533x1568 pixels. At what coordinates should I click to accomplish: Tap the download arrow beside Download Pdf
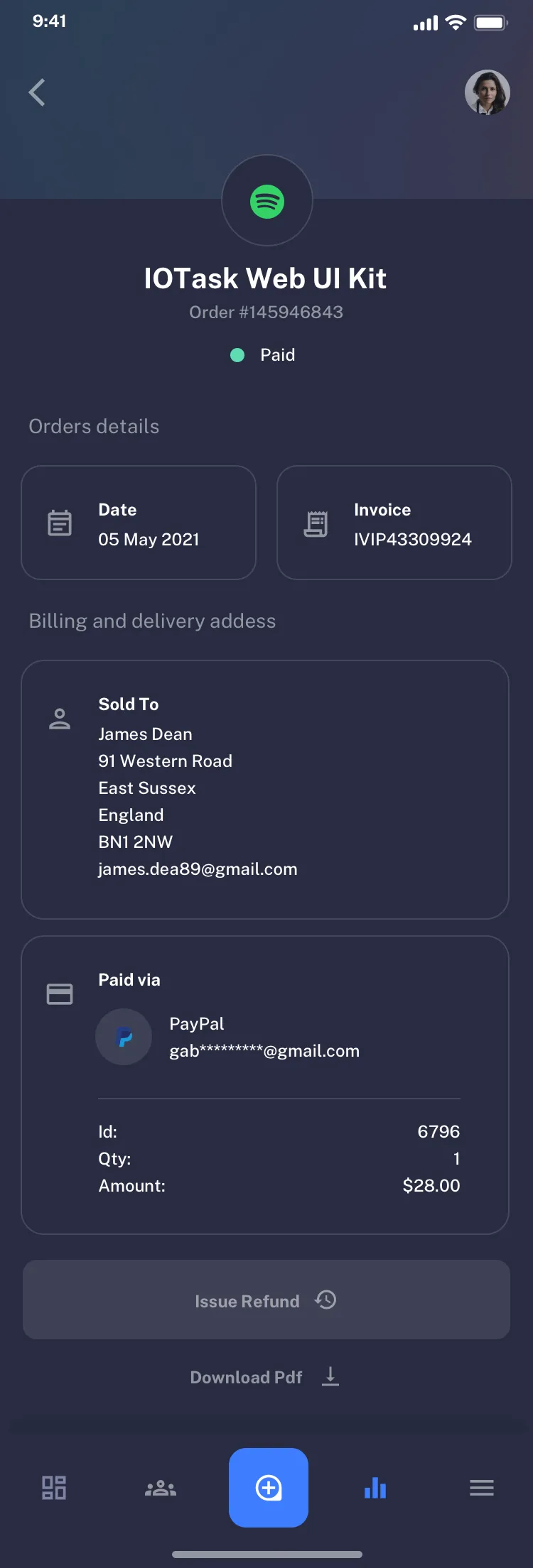(330, 1377)
